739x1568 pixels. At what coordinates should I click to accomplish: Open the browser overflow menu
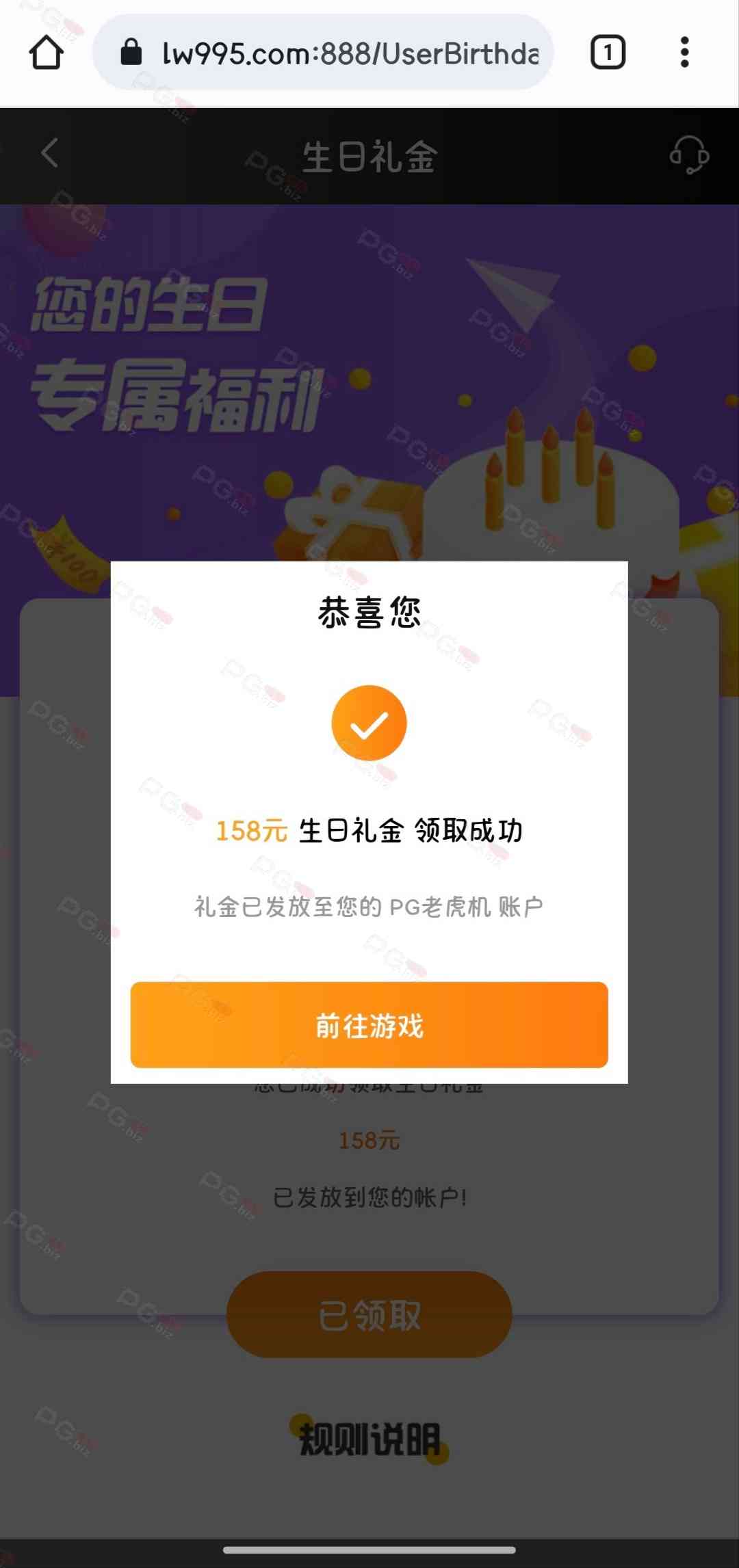point(684,53)
